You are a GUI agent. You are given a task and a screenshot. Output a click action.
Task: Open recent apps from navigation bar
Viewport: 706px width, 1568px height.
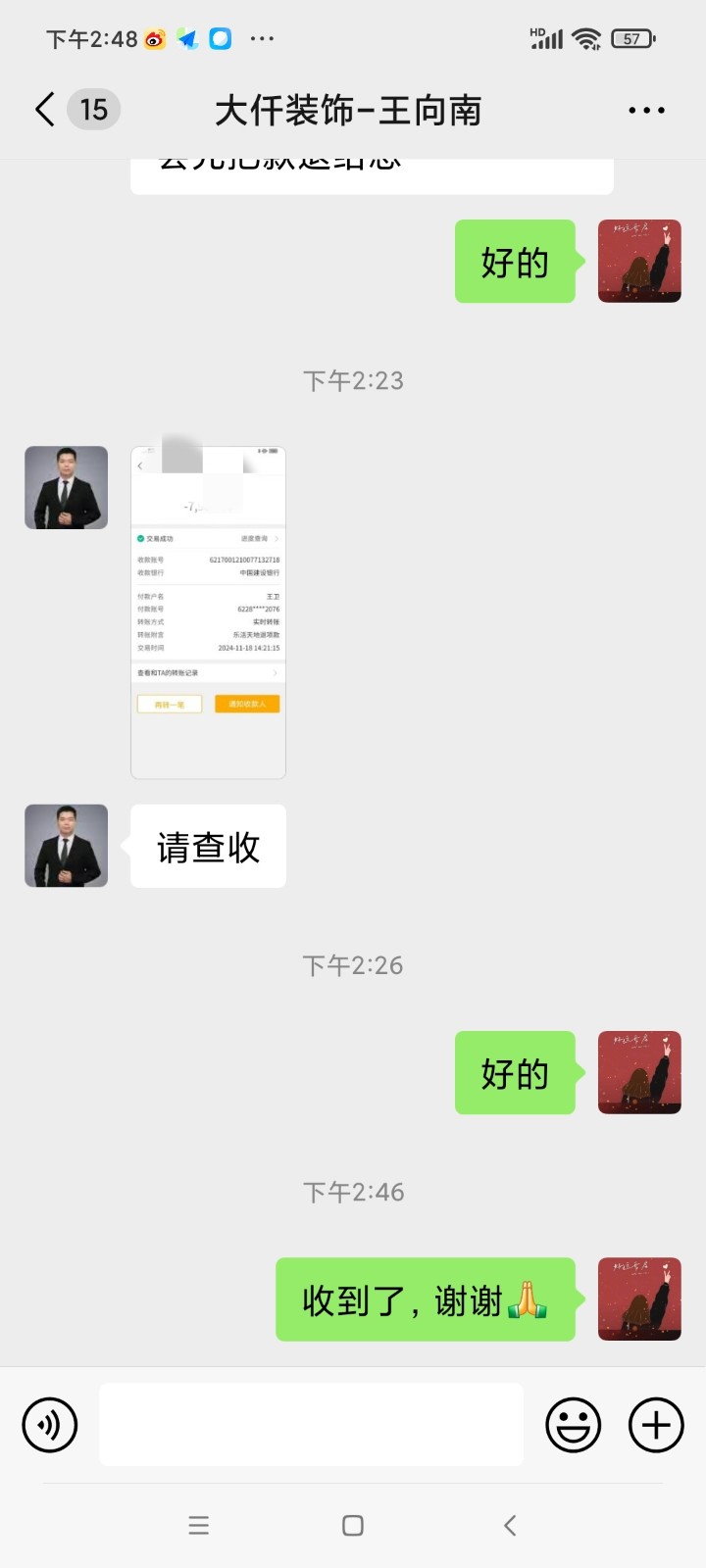[x=199, y=1525]
